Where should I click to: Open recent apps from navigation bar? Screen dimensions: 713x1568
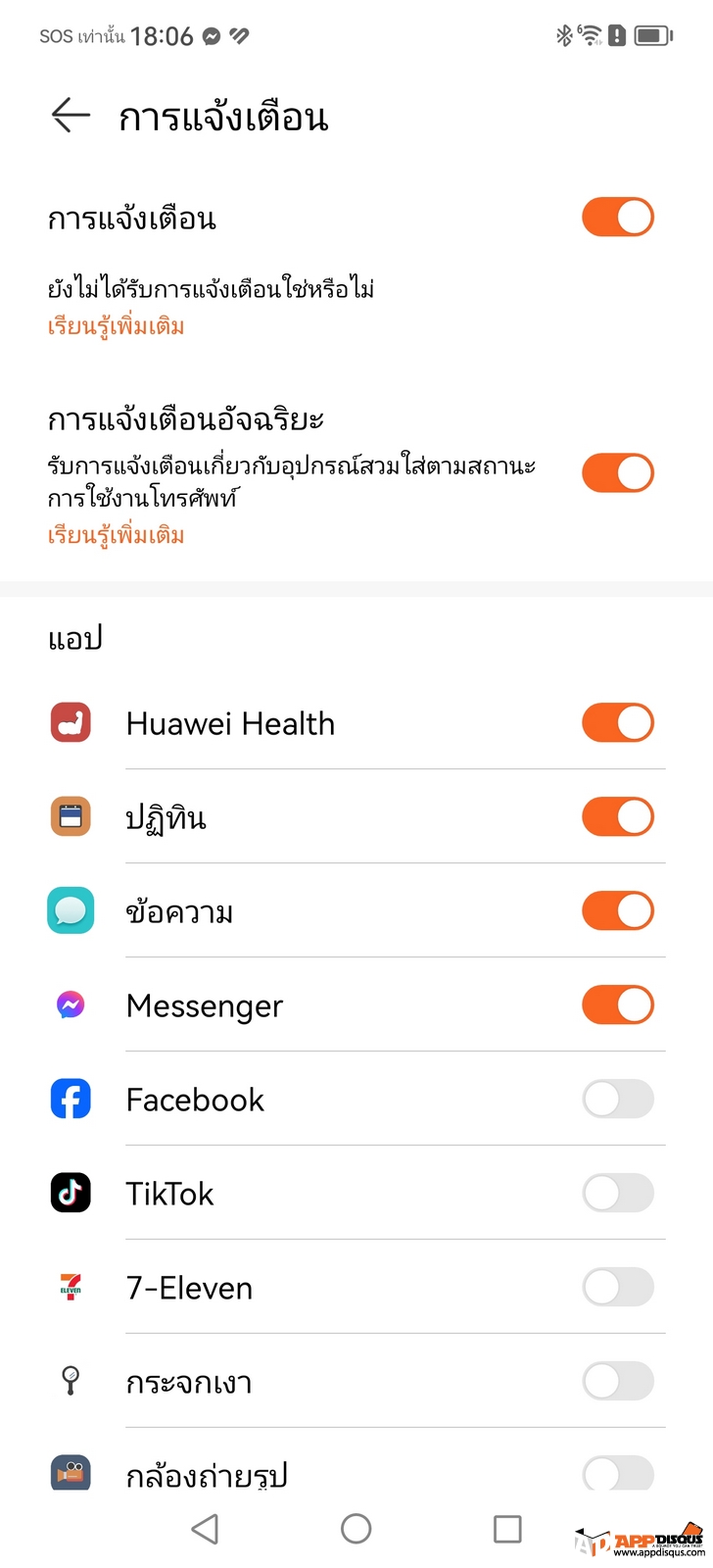pyautogui.click(x=507, y=1529)
